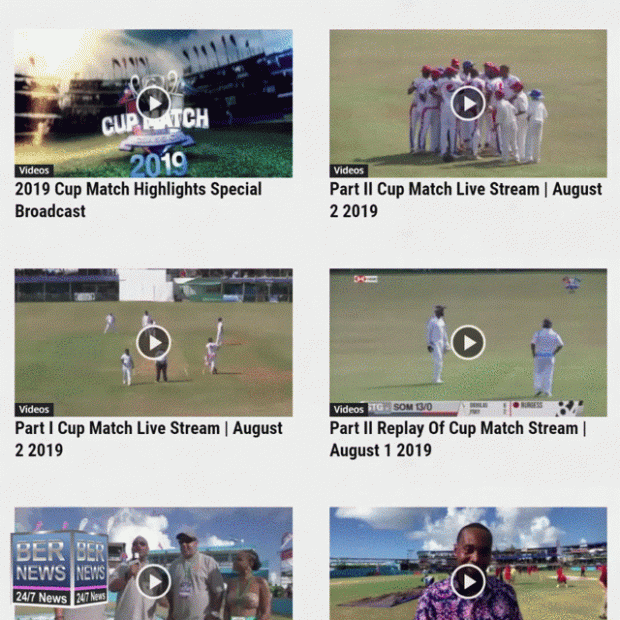Tap Videos tag on Cup Match Highlights thumbnail

click(x=34, y=170)
